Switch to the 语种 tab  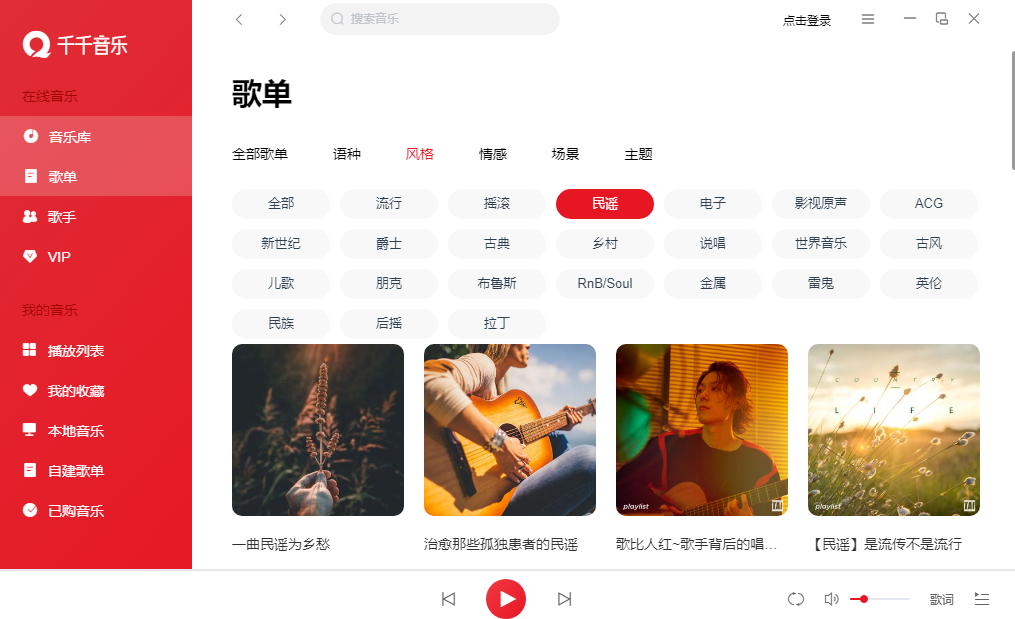coord(347,154)
